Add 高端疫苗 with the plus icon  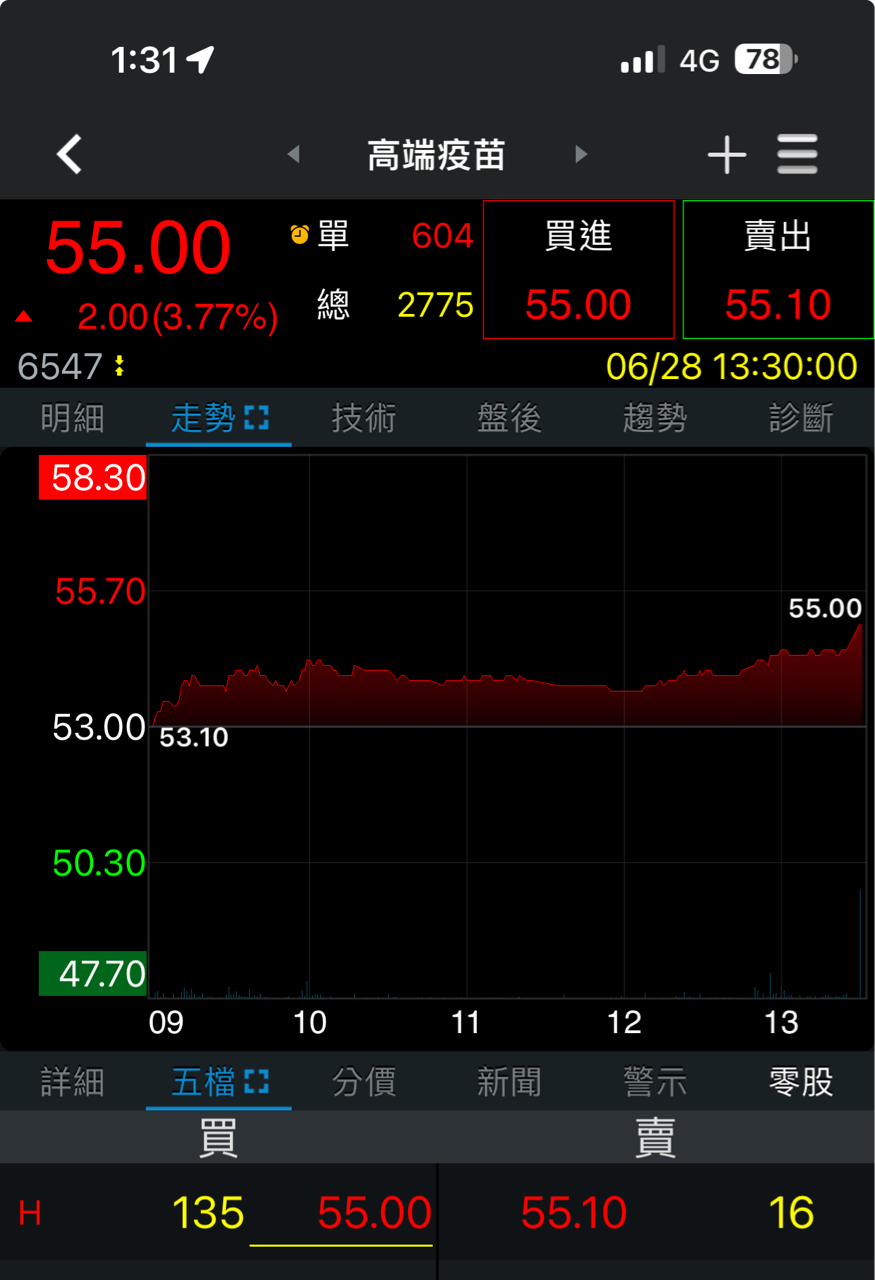727,155
